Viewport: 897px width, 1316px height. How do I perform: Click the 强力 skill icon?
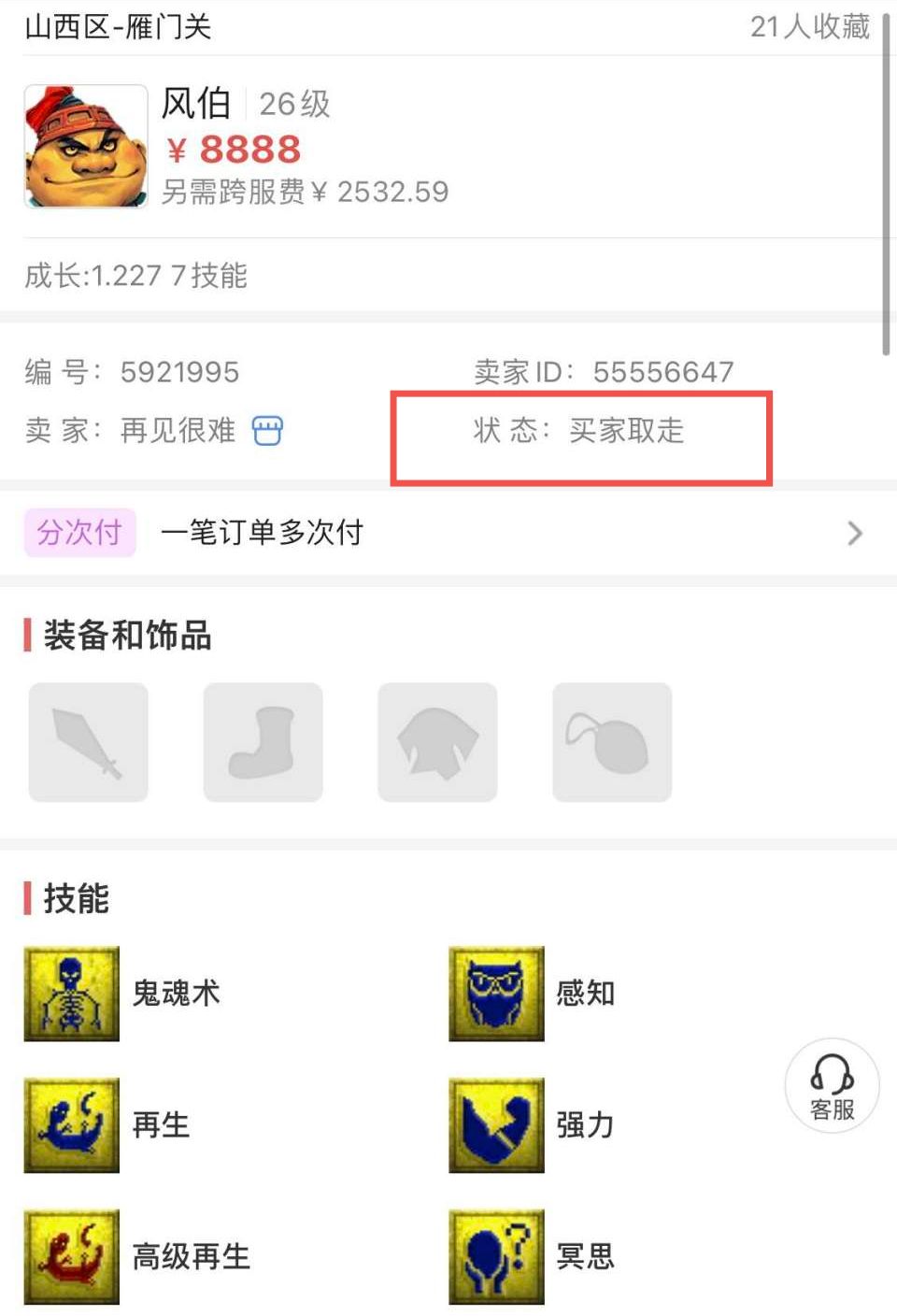click(496, 1124)
